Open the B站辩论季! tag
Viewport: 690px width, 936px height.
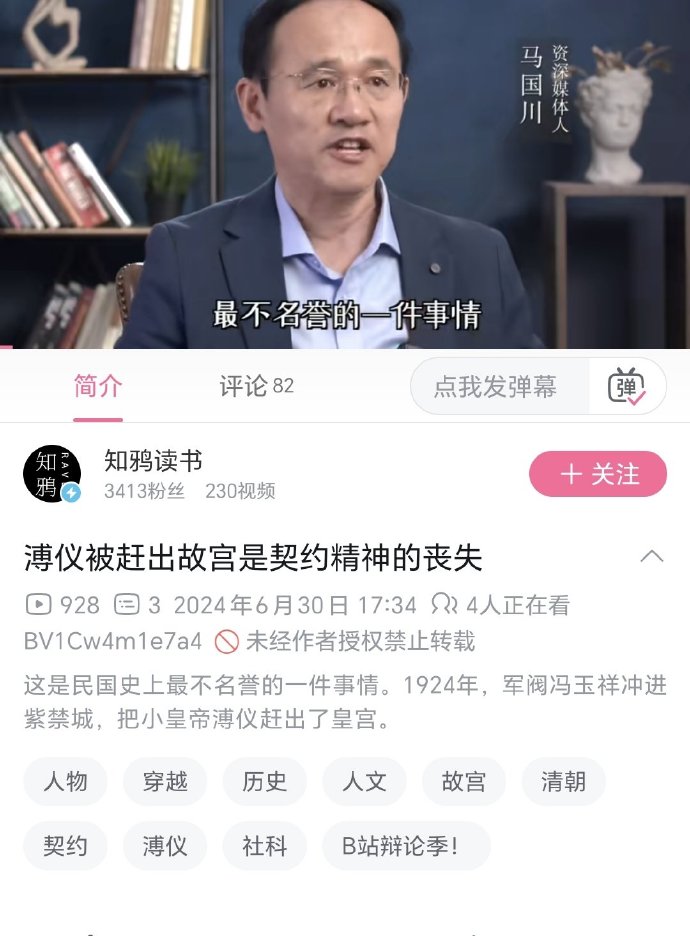coord(406,846)
